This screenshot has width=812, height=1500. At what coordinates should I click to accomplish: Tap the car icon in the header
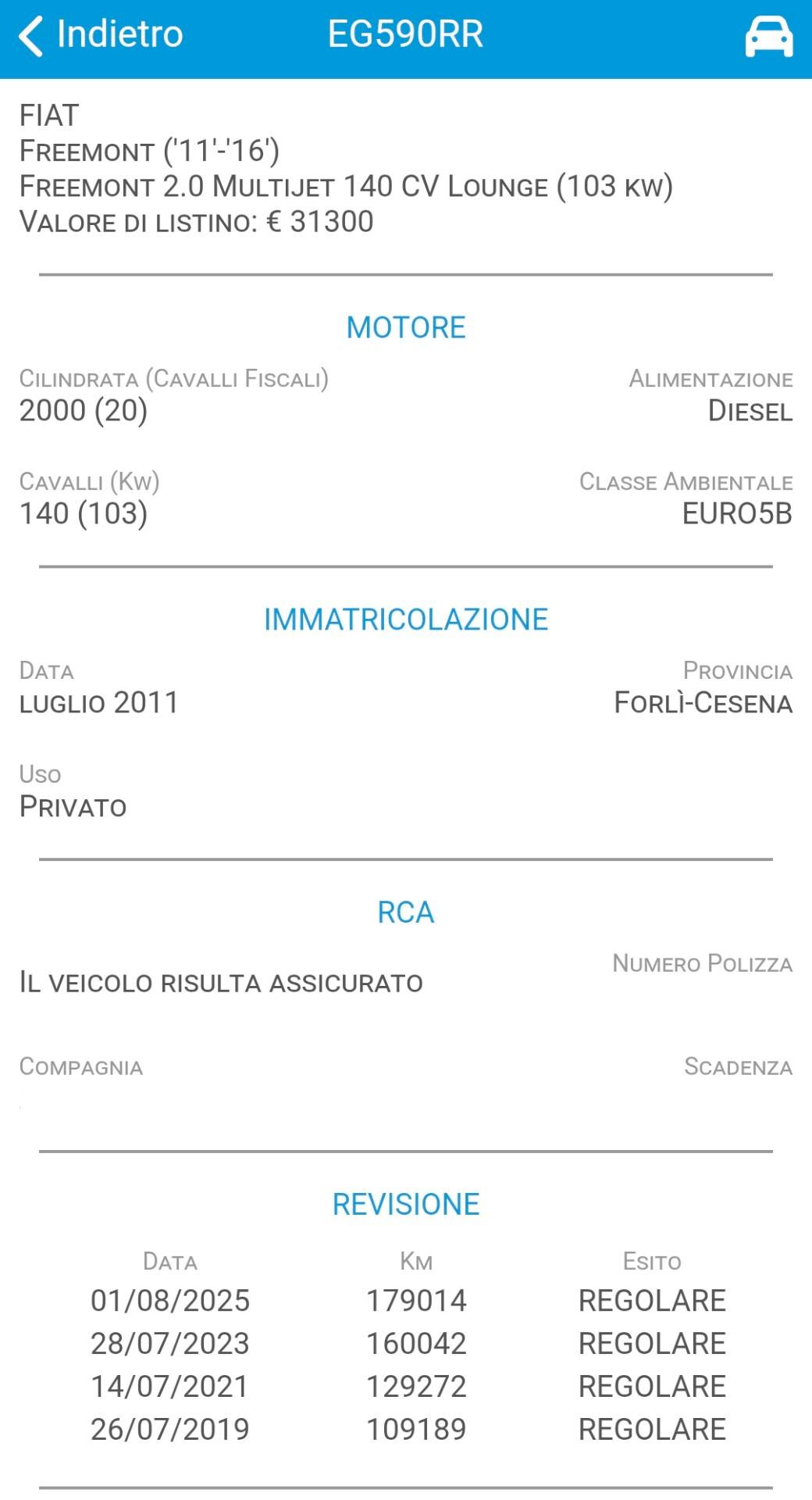(x=768, y=34)
